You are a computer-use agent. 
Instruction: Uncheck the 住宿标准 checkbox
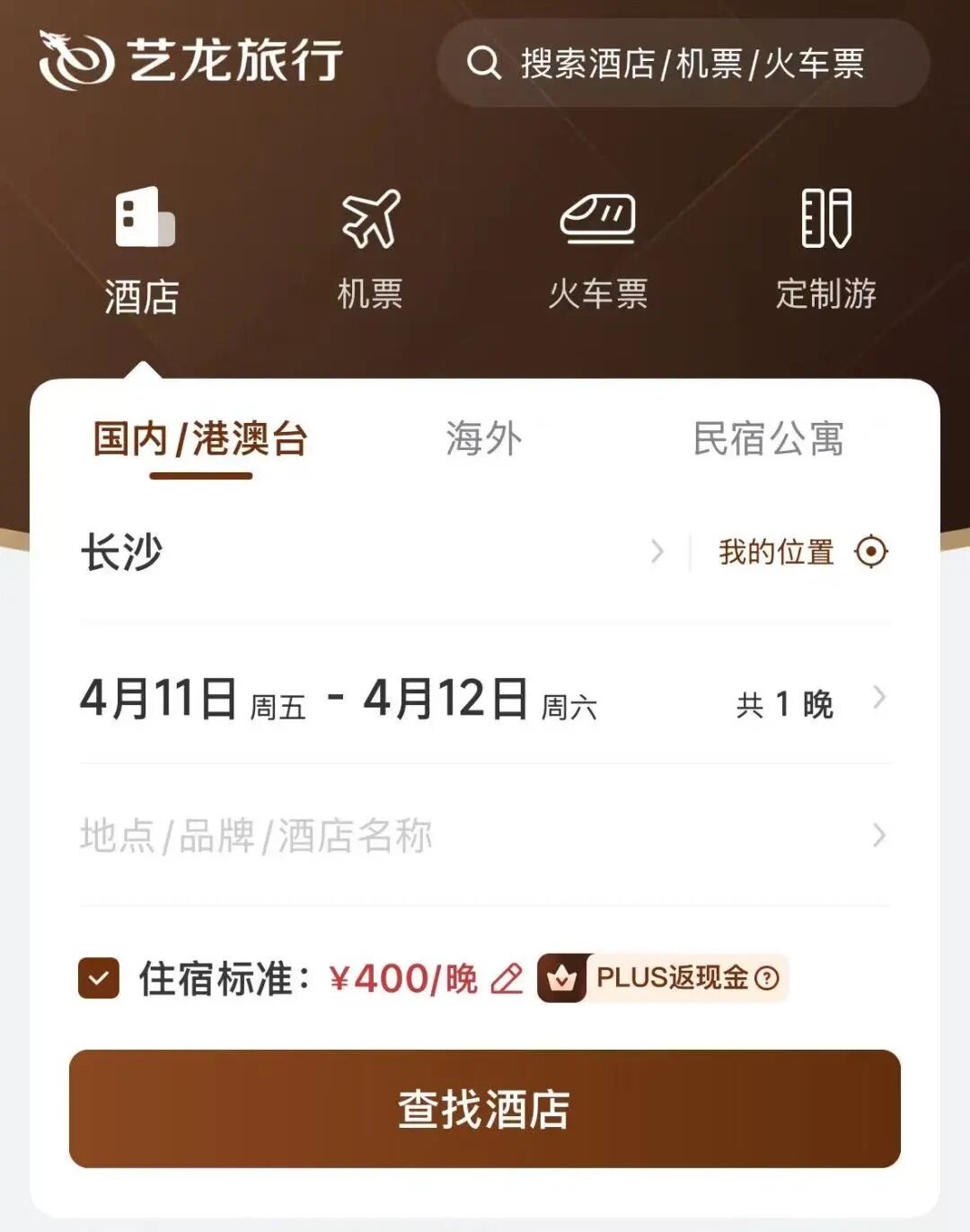99,978
